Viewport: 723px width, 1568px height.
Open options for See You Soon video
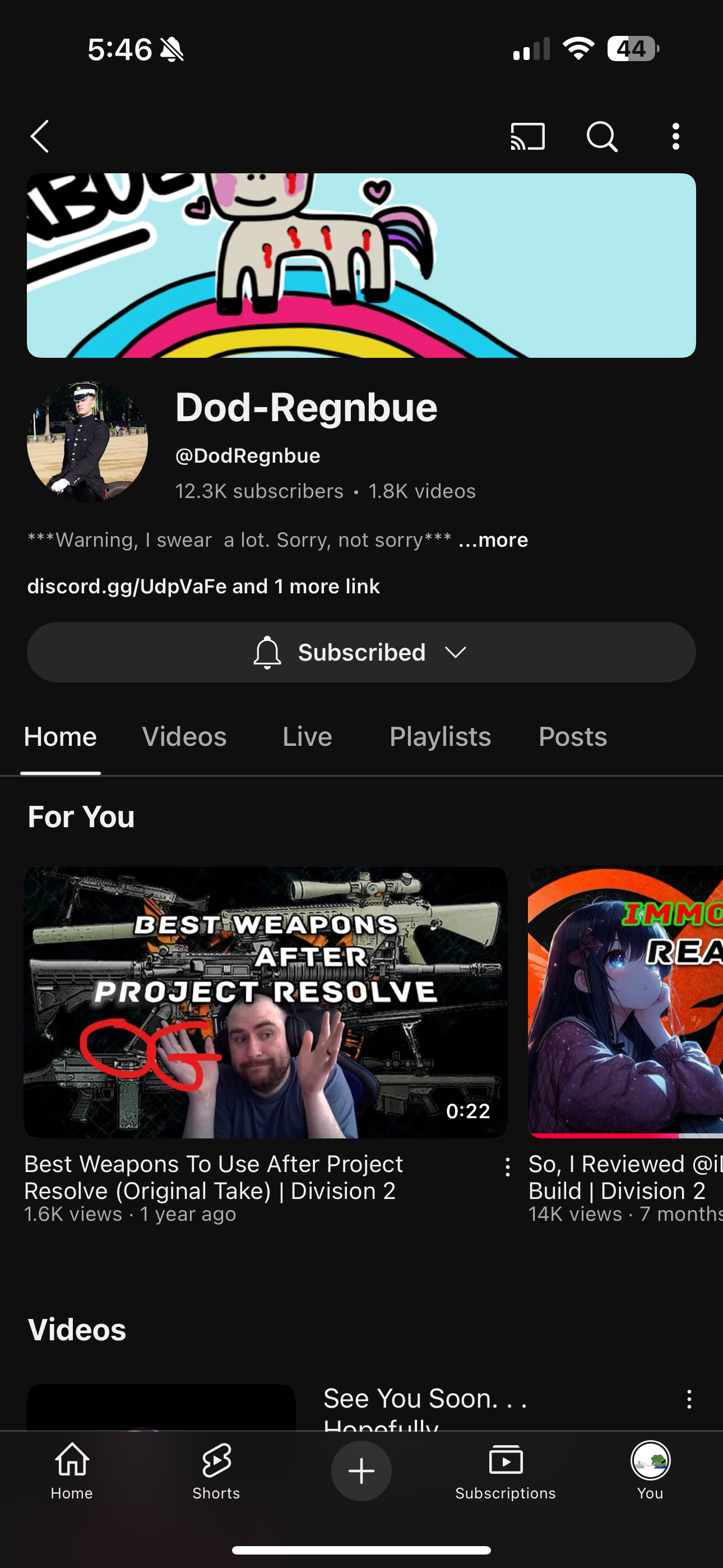(689, 1399)
